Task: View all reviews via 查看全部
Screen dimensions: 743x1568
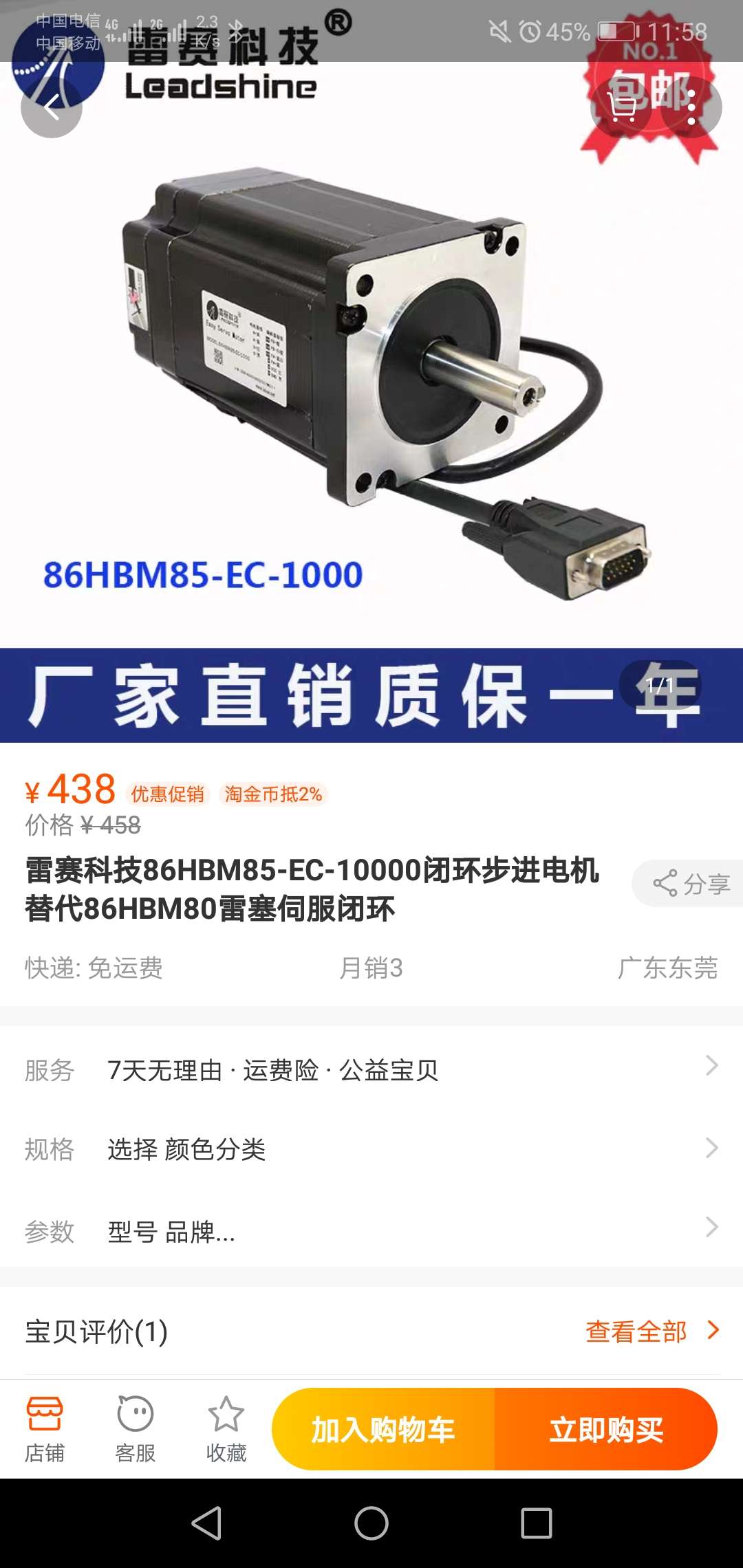Action: coord(650,1331)
